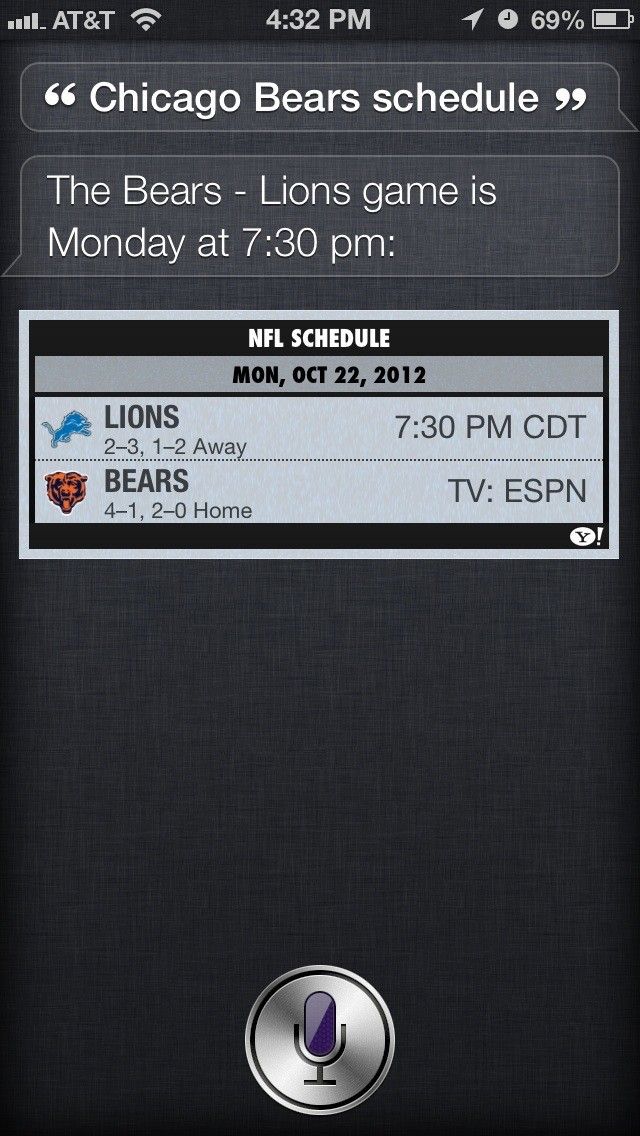Edit the "Chicago Bears schedule" query bubble
This screenshot has height=1136, width=640.
[x=316, y=98]
